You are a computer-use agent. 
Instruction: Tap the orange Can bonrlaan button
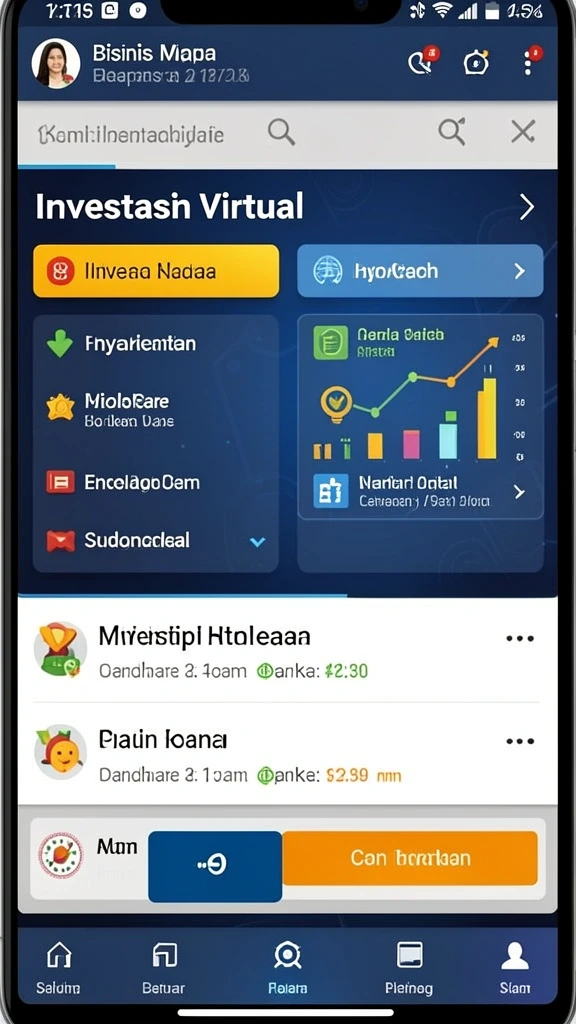click(410, 858)
